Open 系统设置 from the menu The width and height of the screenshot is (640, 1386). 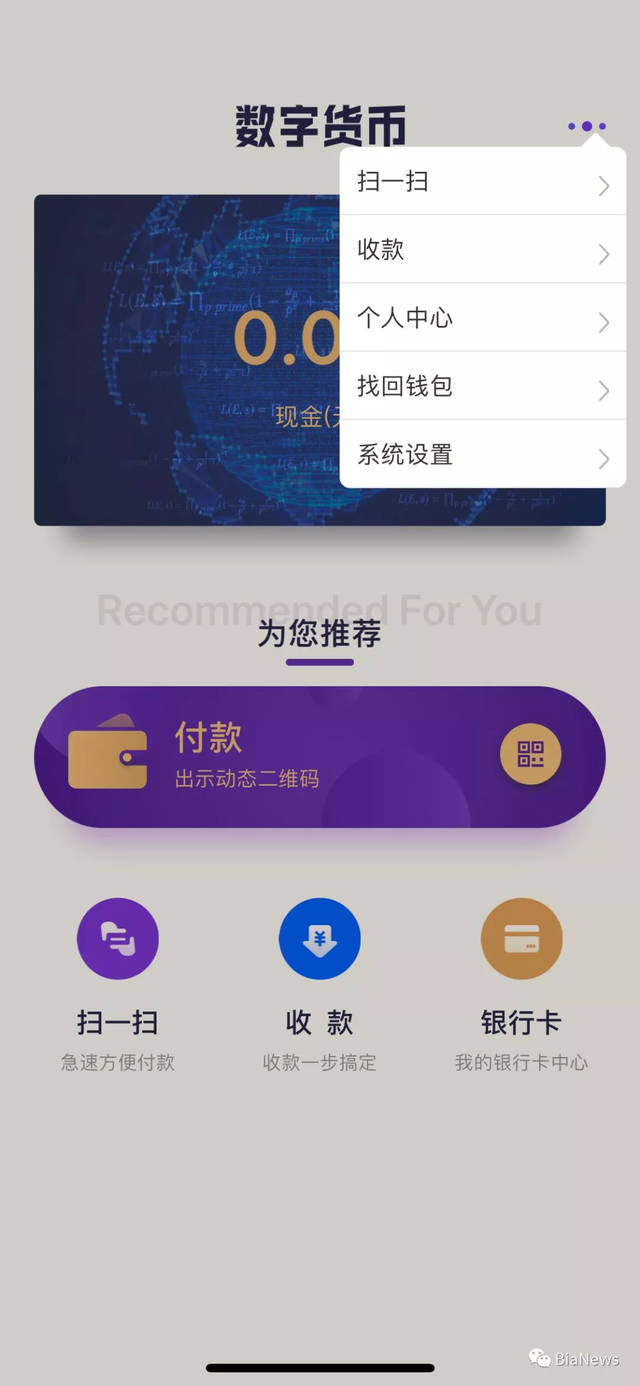pos(482,454)
